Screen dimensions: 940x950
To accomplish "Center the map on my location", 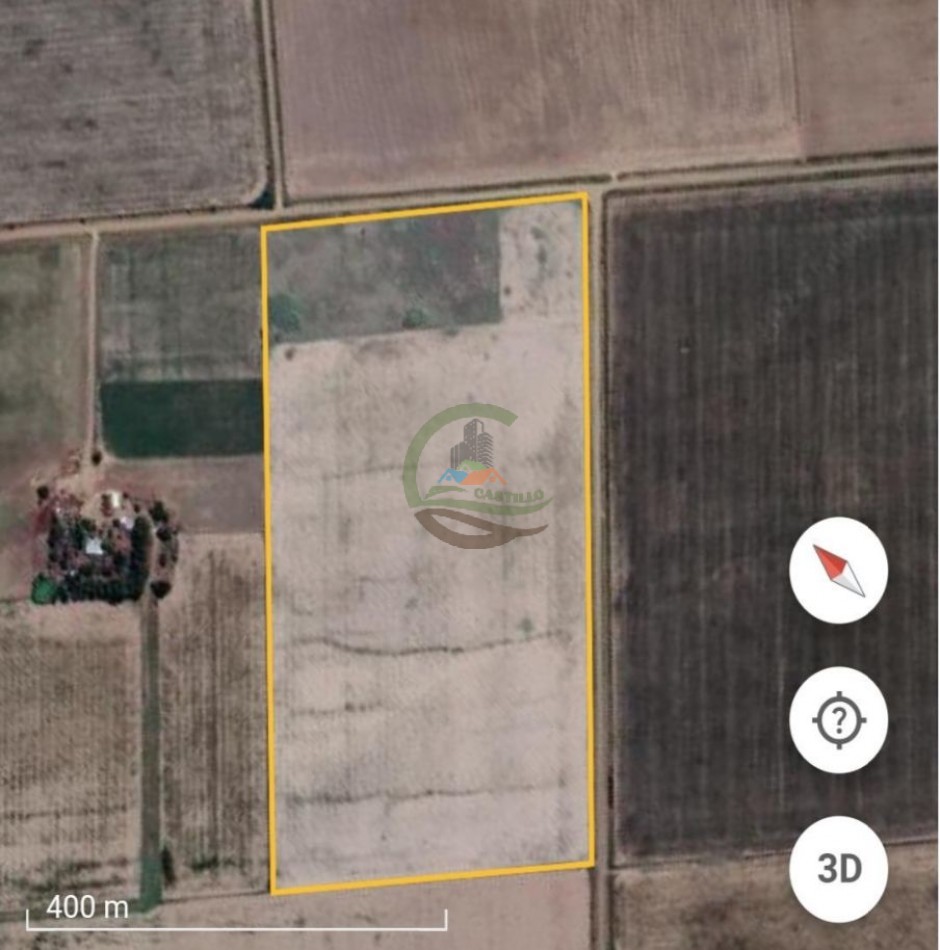I will tap(838, 720).
